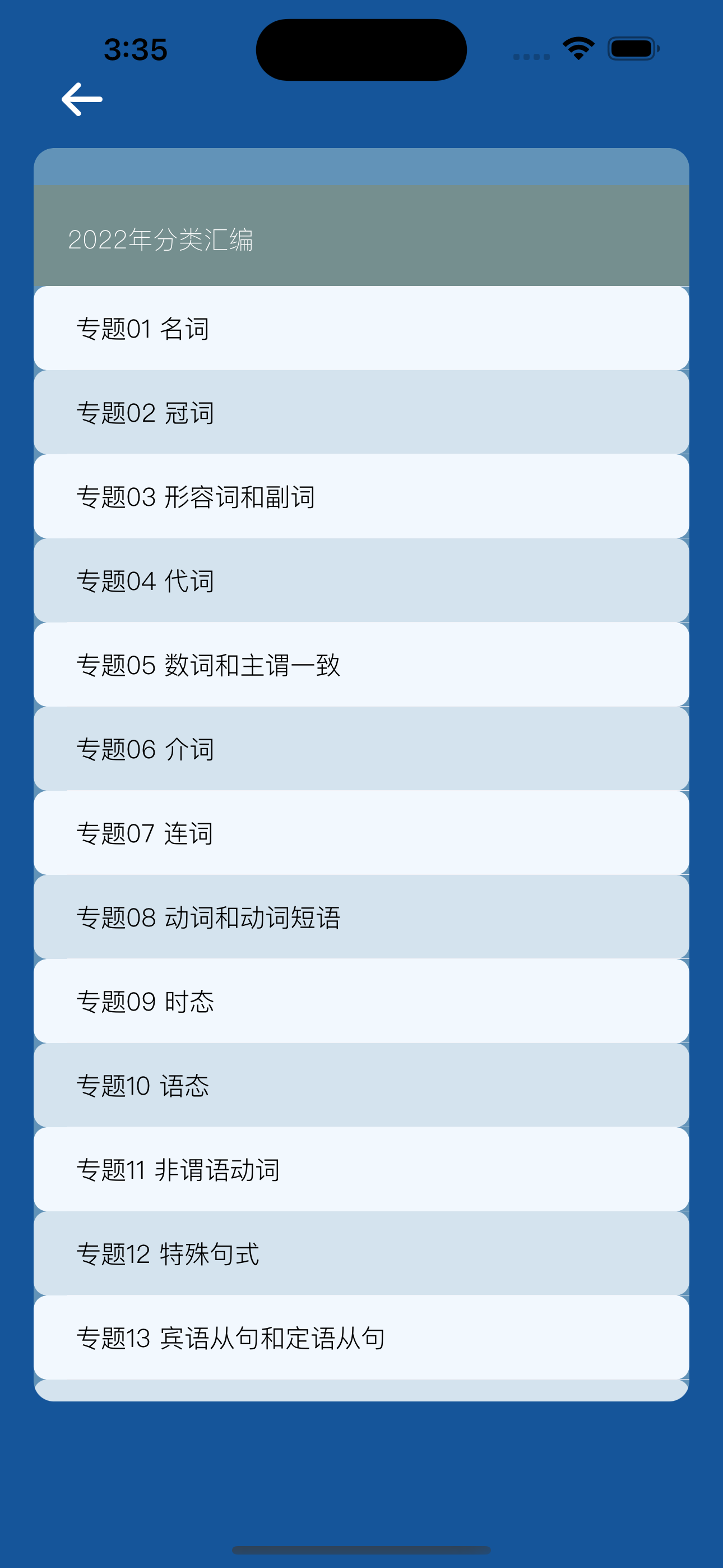723x1568 pixels.
Task: Open 专题12 特殊句式
Action: tap(361, 1252)
